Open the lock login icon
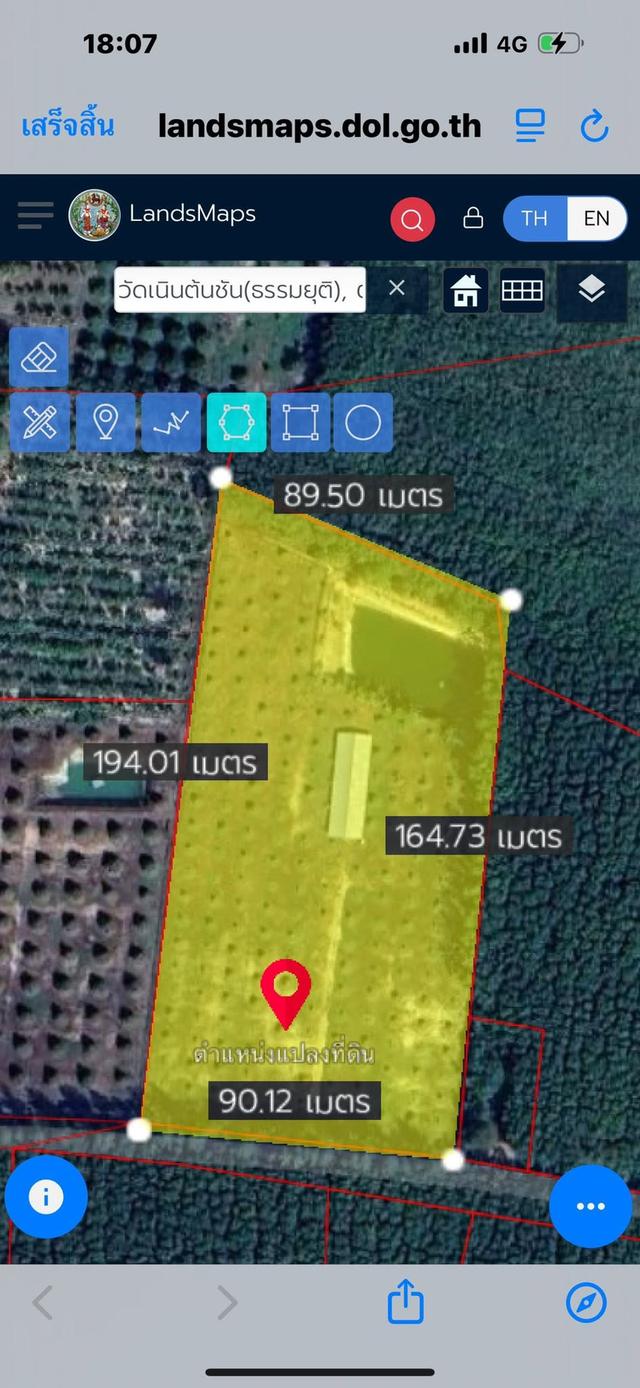Image resolution: width=640 pixels, height=1388 pixels. 472,218
